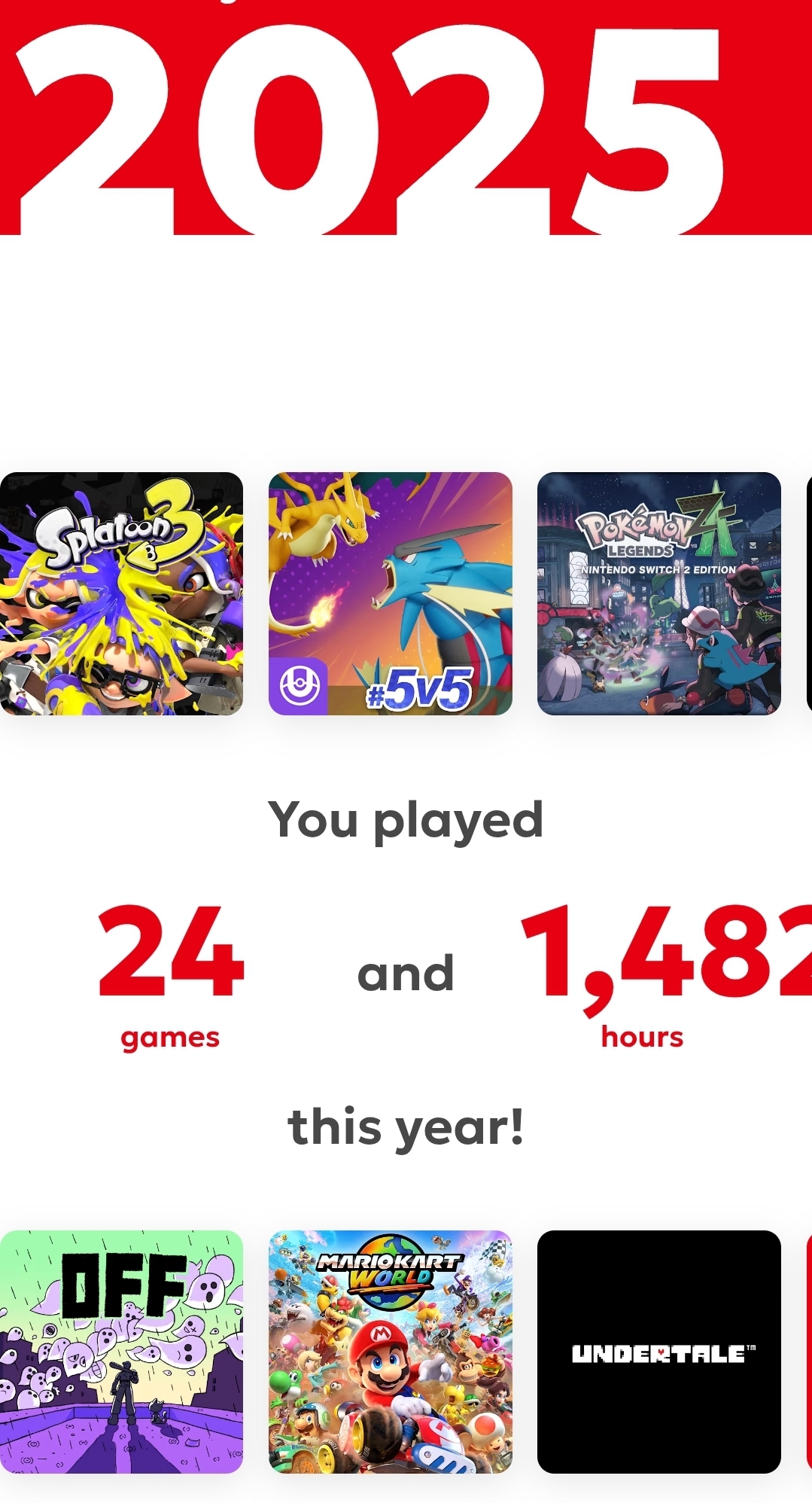
Task: Open the Undertale game tile
Action: pyautogui.click(x=658, y=1352)
